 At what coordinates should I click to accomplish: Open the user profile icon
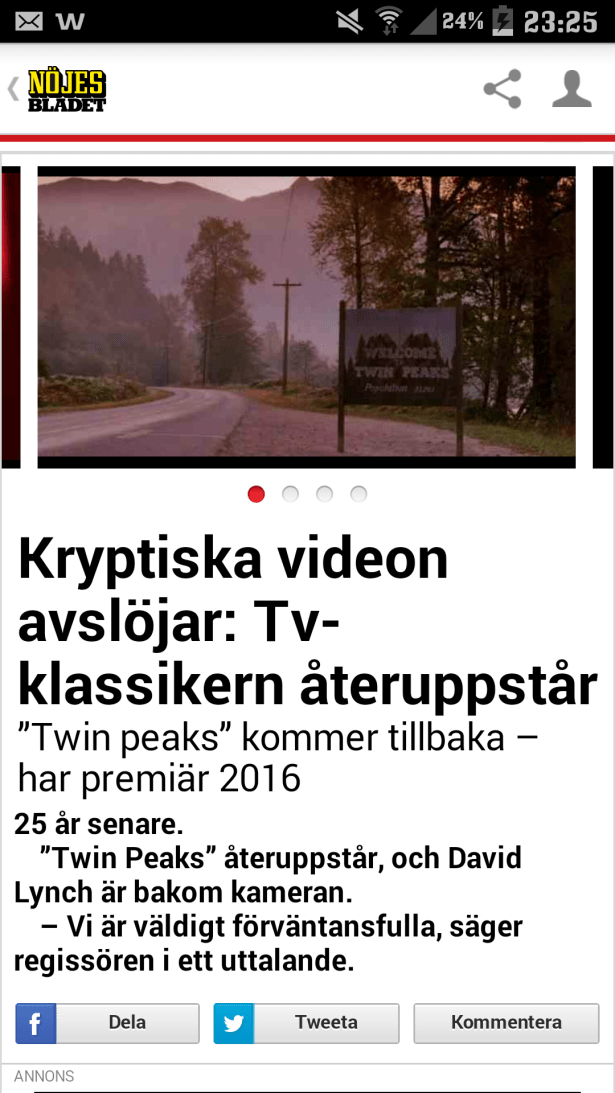coord(572,89)
